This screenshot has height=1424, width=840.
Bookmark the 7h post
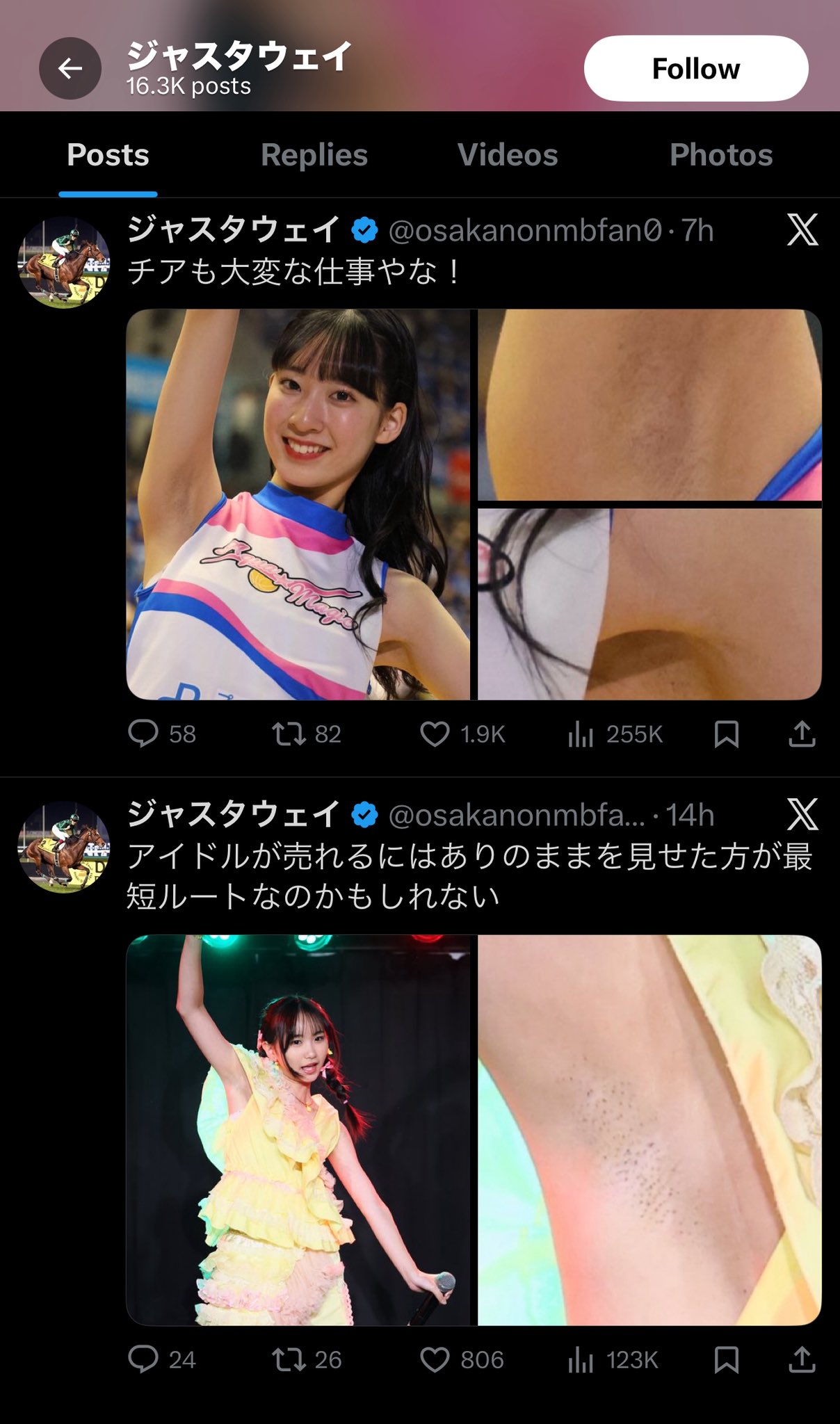point(727,734)
